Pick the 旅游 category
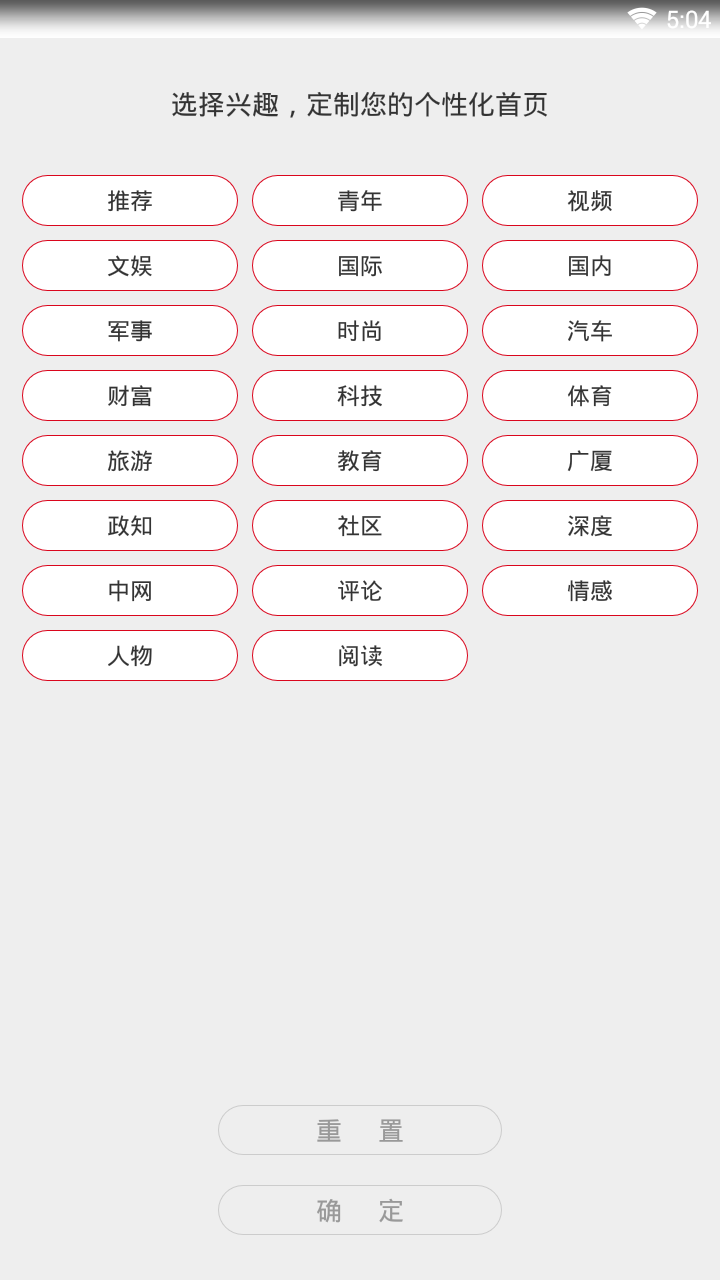Screen dimensions: 720x1280 129,460
